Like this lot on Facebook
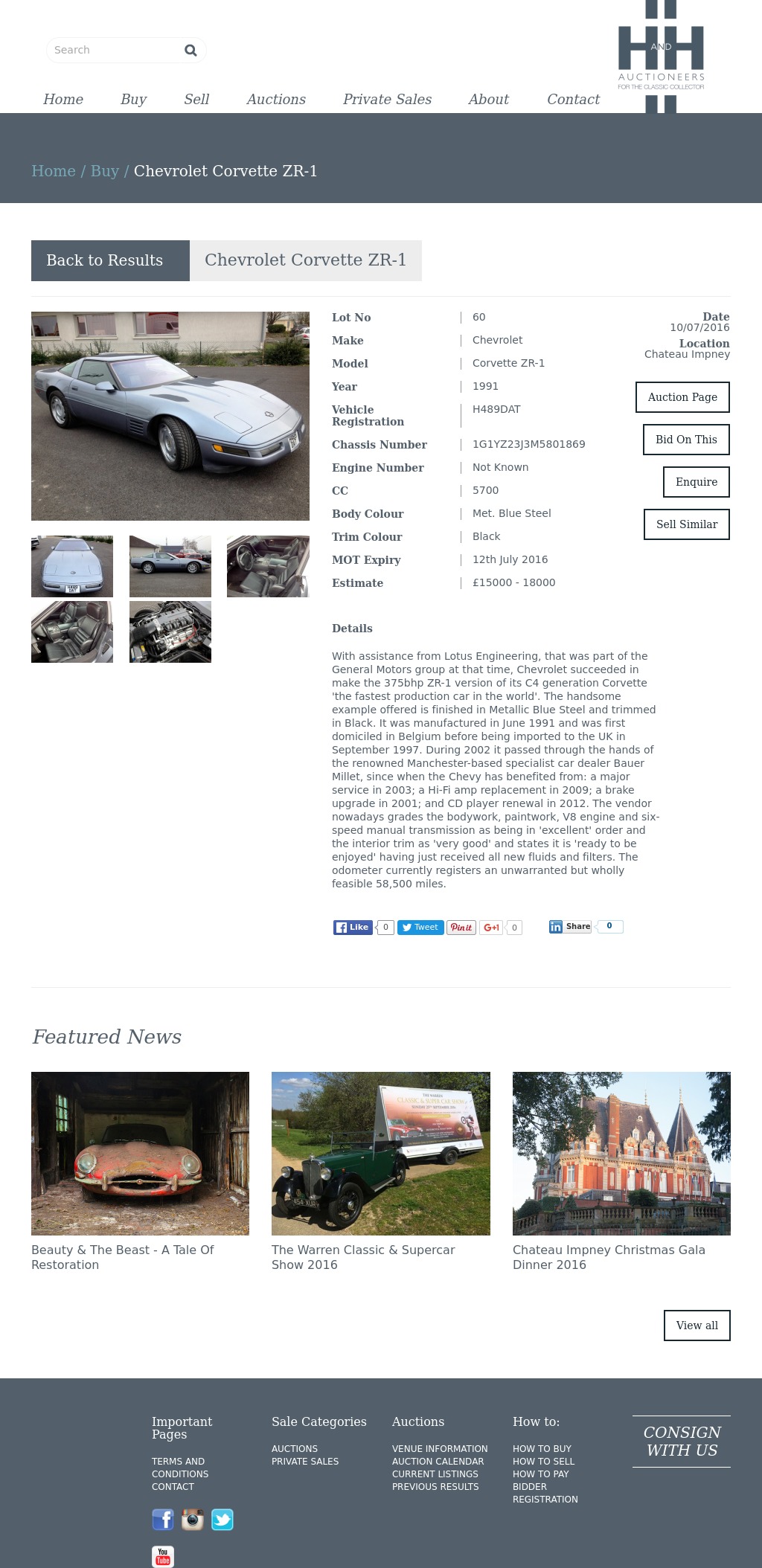 pyautogui.click(x=353, y=927)
